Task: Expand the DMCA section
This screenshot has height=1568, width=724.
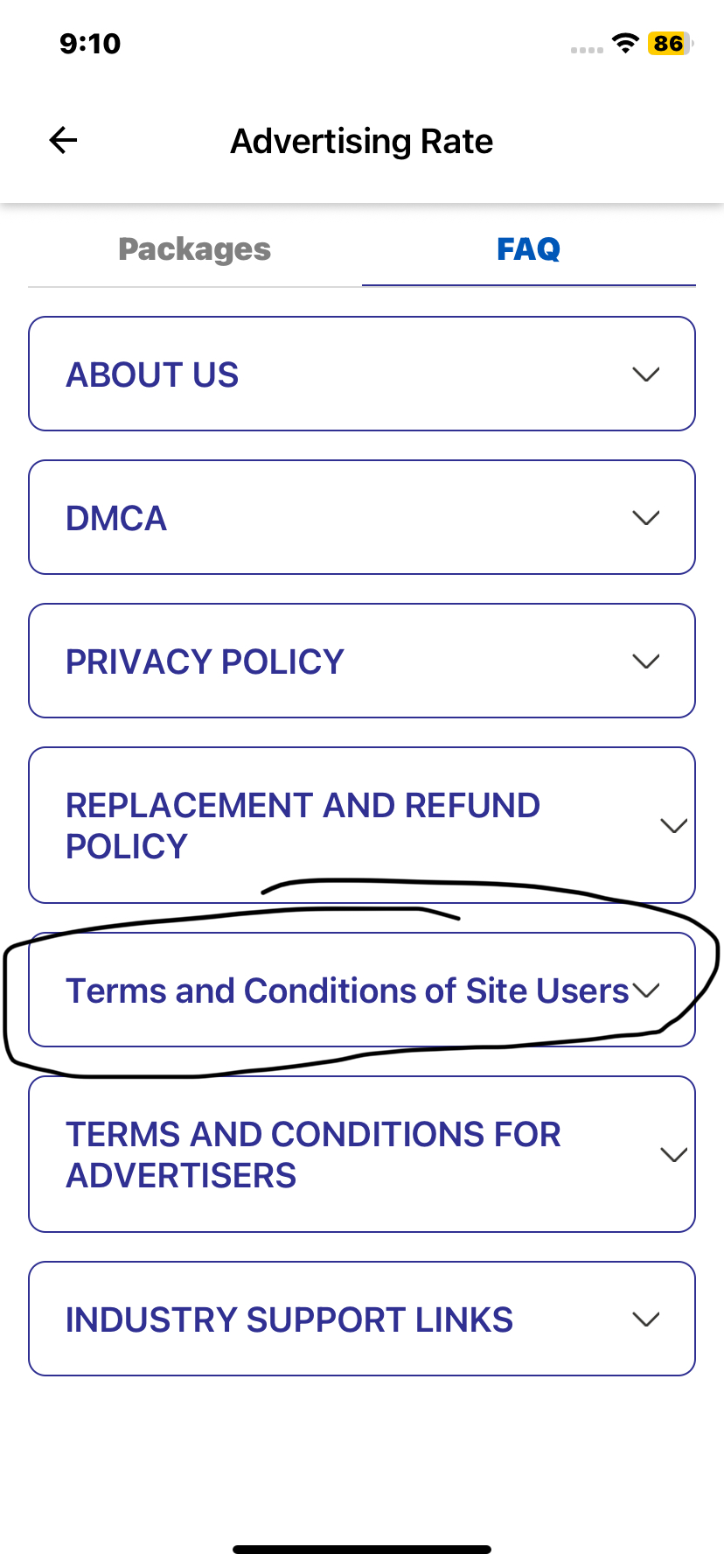Action: click(x=362, y=518)
